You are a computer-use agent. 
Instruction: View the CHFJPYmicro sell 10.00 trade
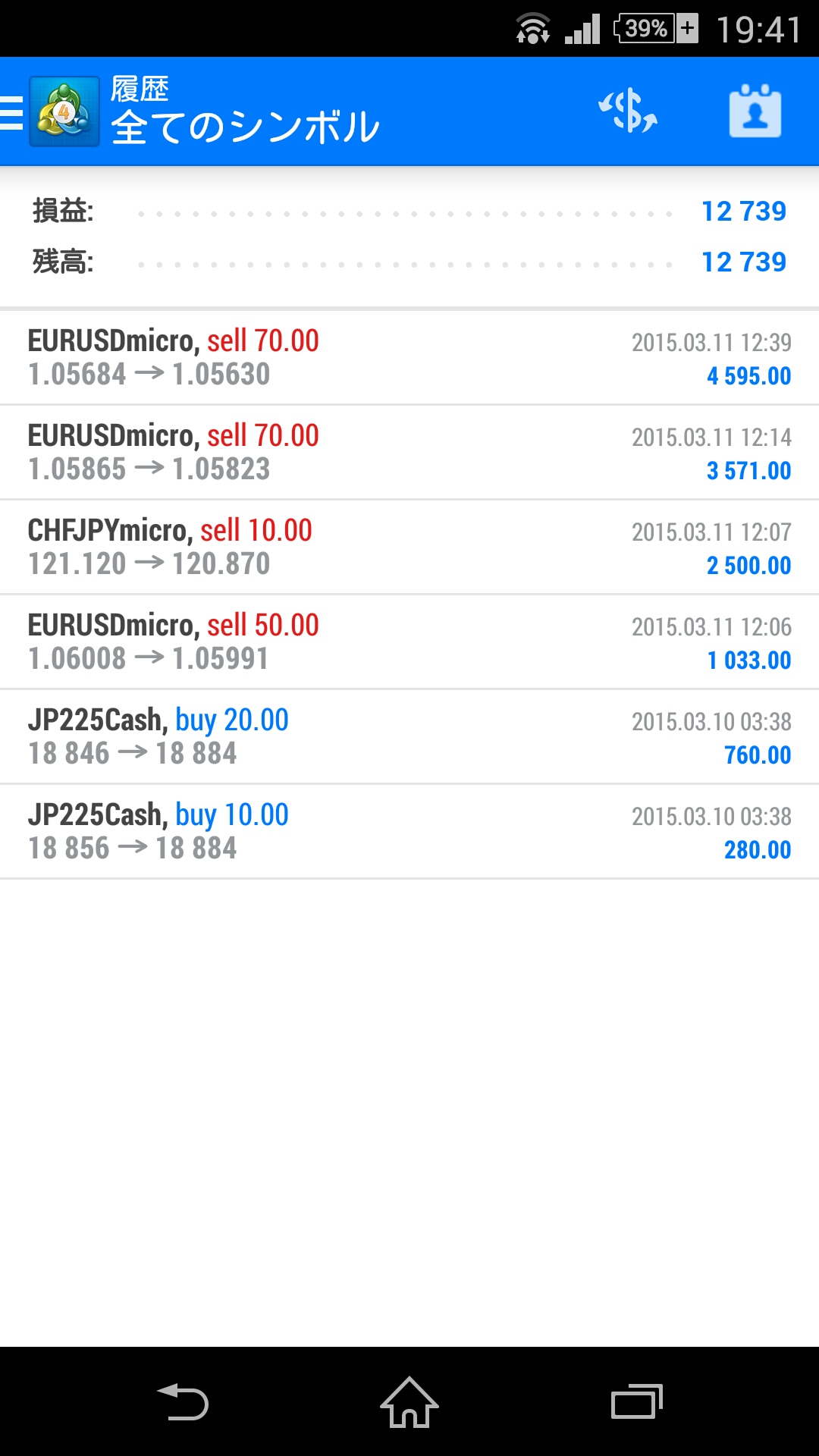point(409,548)
